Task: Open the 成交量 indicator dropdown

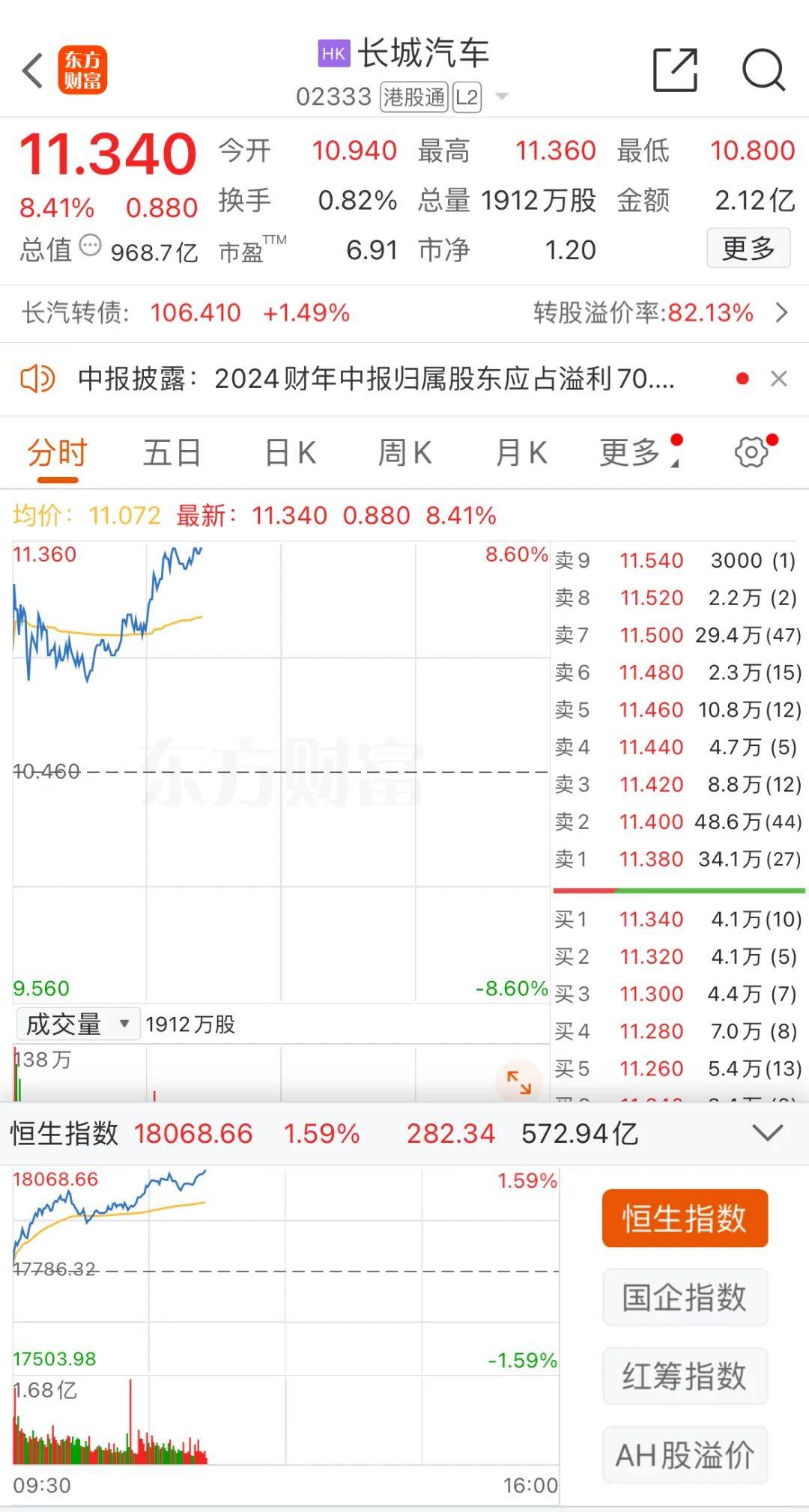Action: pos(78,1024)
